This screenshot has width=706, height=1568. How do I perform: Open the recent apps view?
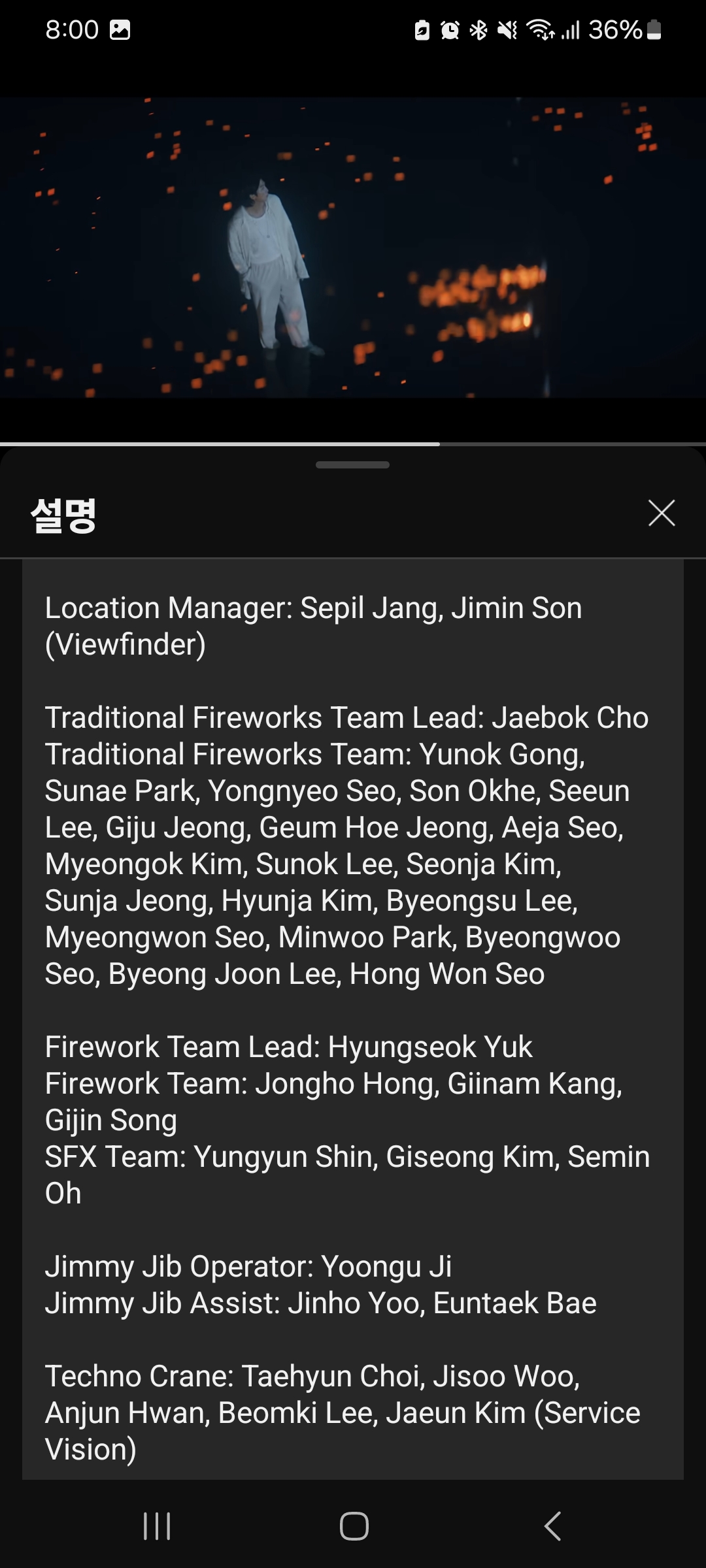[157, 1526]
